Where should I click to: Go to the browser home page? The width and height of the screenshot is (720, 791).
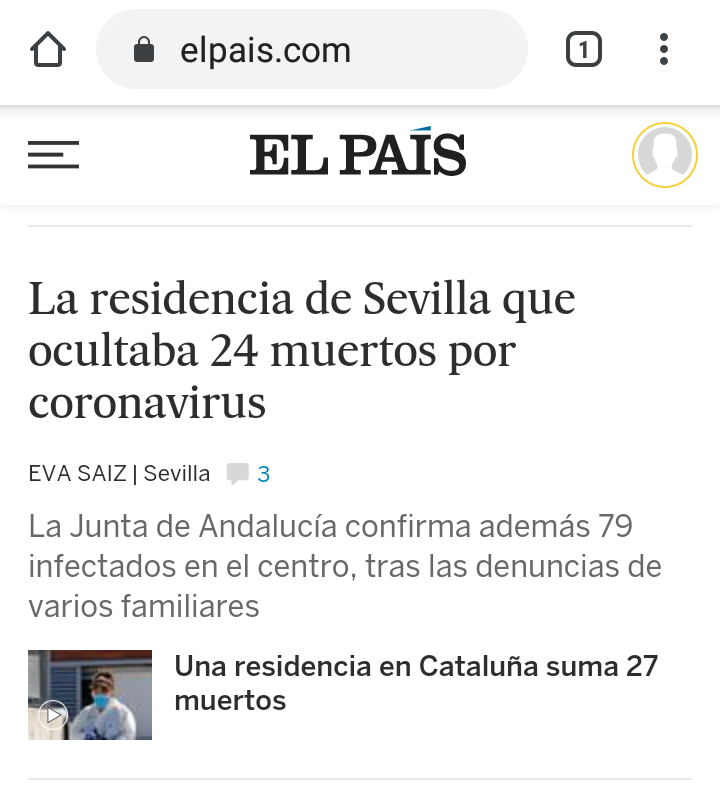tap(48, 49)
